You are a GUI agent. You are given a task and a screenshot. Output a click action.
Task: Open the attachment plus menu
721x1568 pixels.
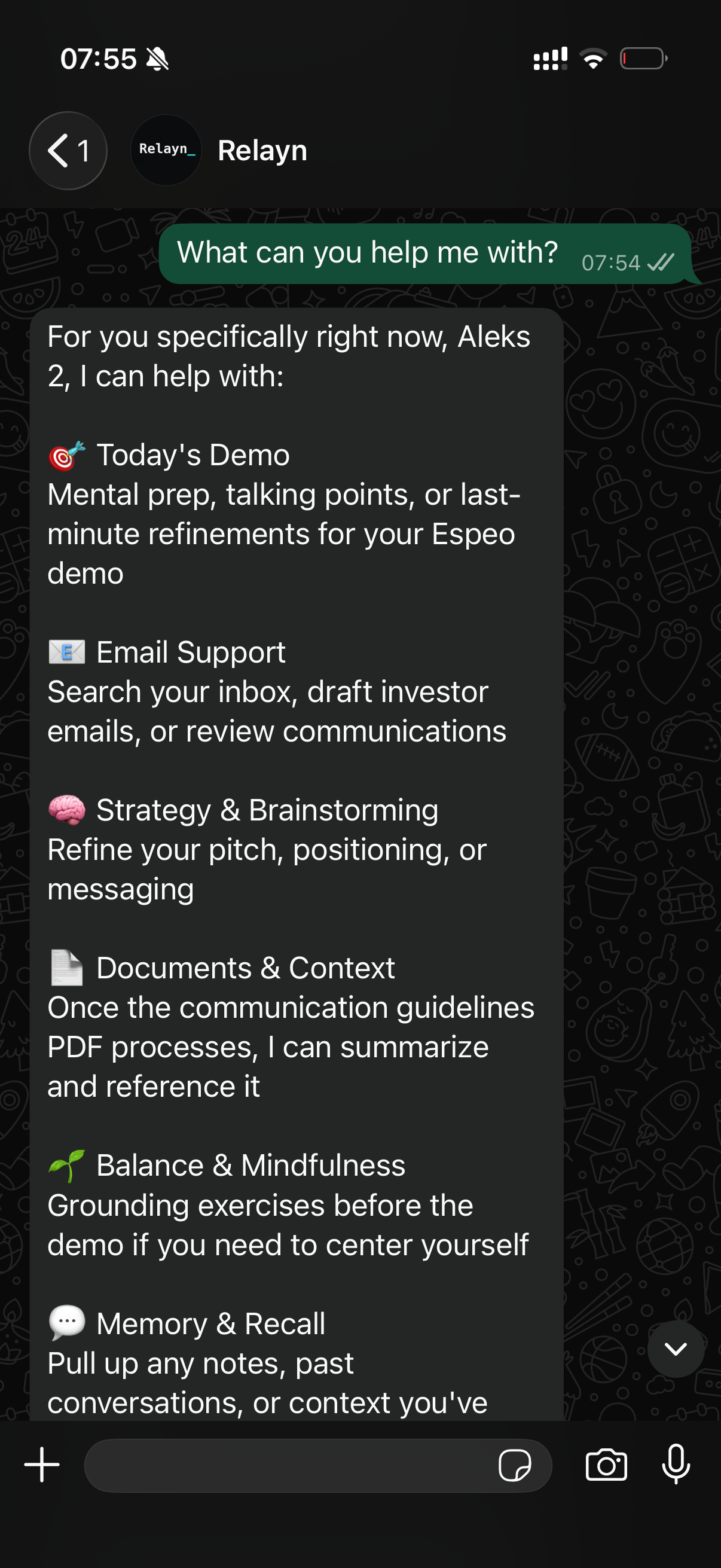click(x=42, y=1465)
